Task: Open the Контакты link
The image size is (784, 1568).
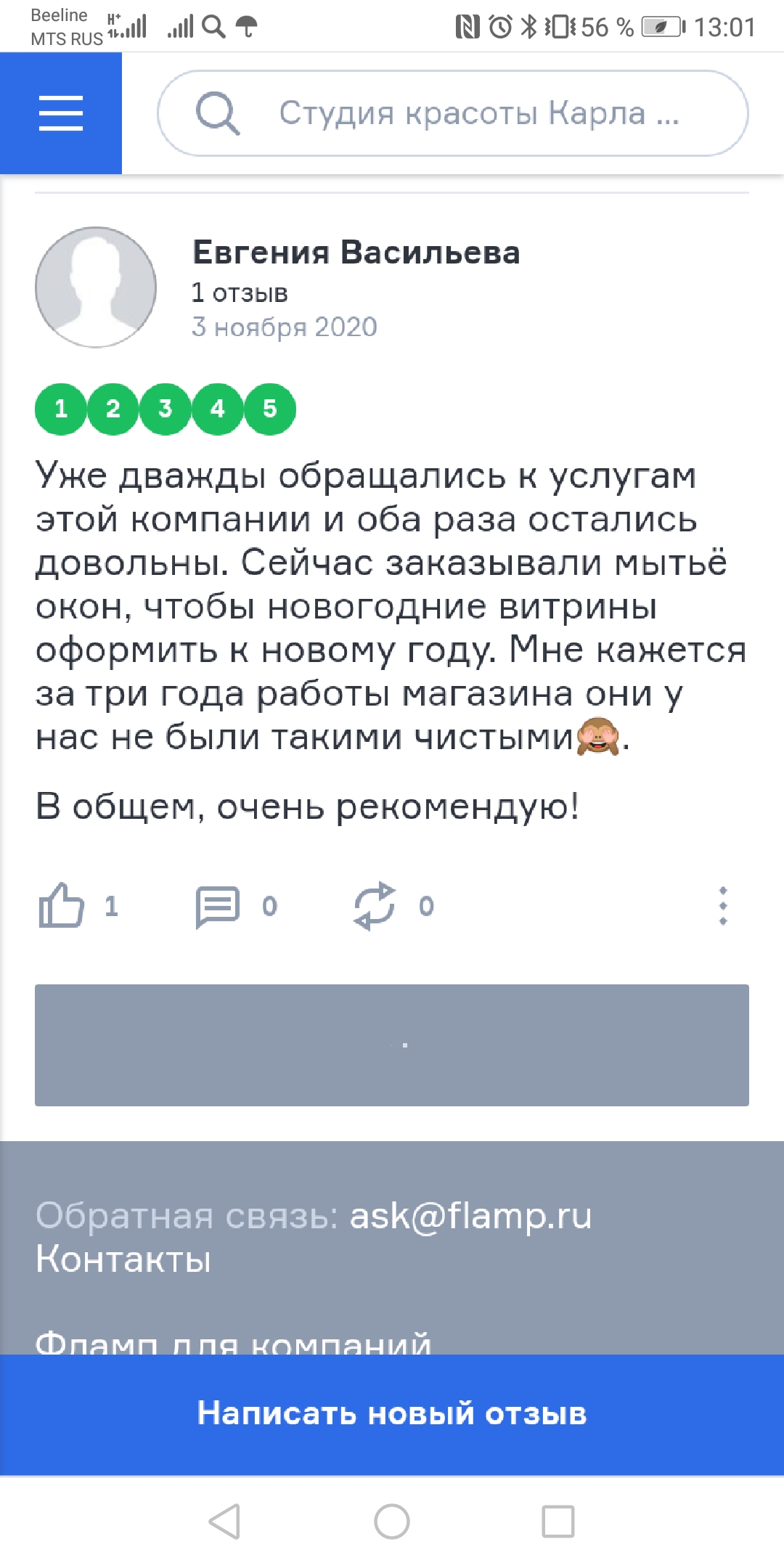Action: (123, 1259)
